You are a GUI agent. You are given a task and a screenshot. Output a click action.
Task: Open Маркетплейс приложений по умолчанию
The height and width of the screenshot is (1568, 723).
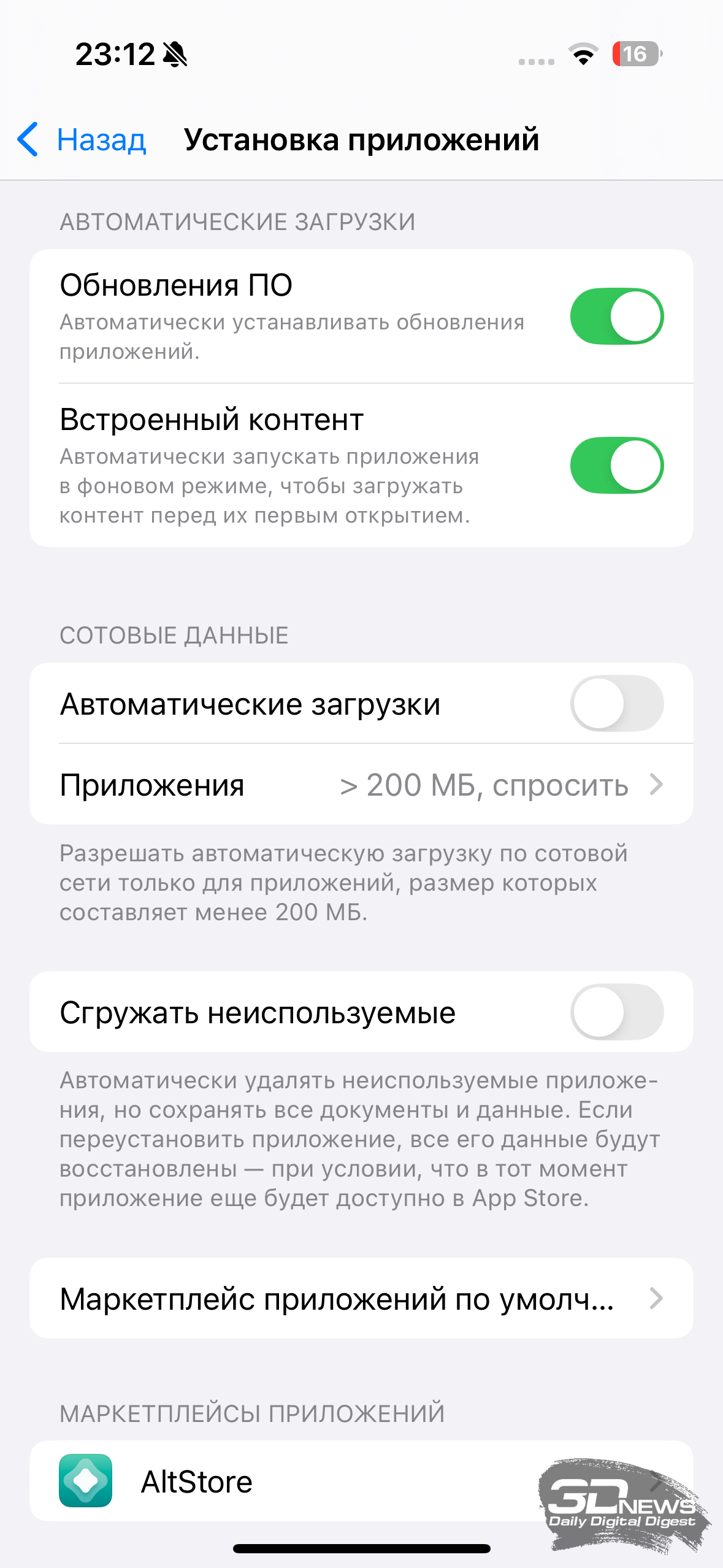[361, 1298]
